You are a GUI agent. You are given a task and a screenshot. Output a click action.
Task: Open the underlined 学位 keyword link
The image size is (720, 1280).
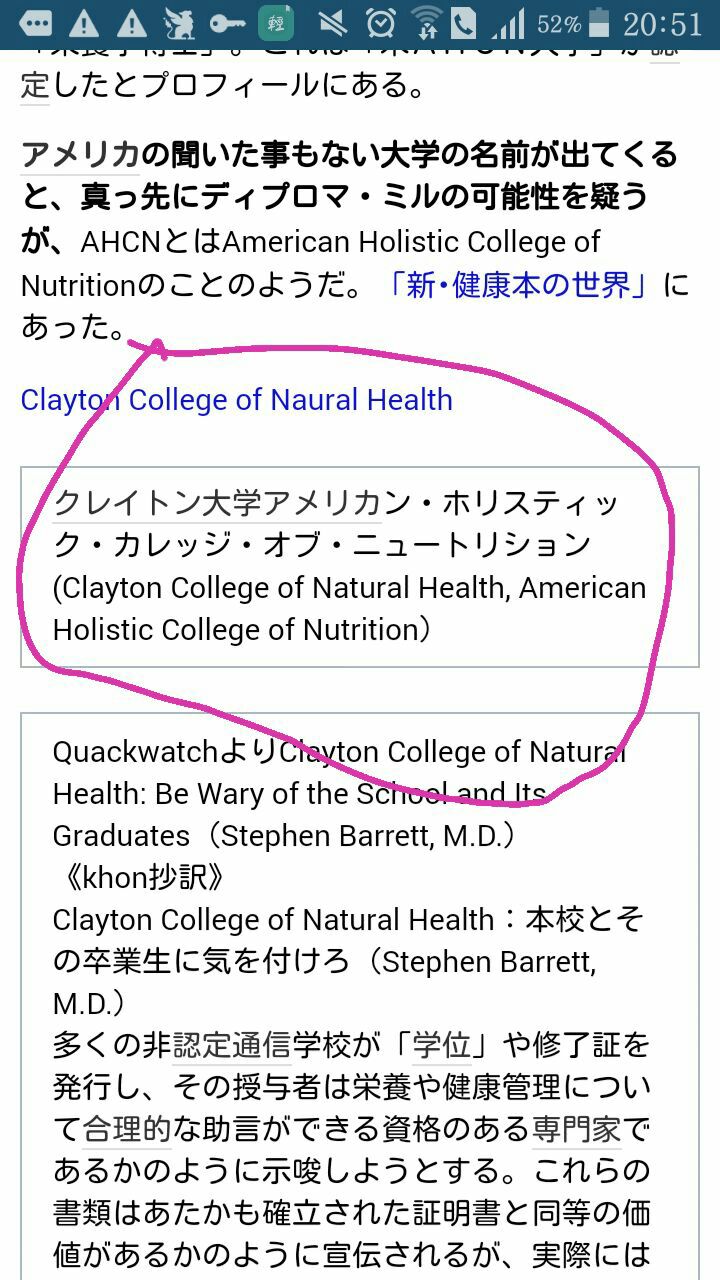coord(443,1046)
